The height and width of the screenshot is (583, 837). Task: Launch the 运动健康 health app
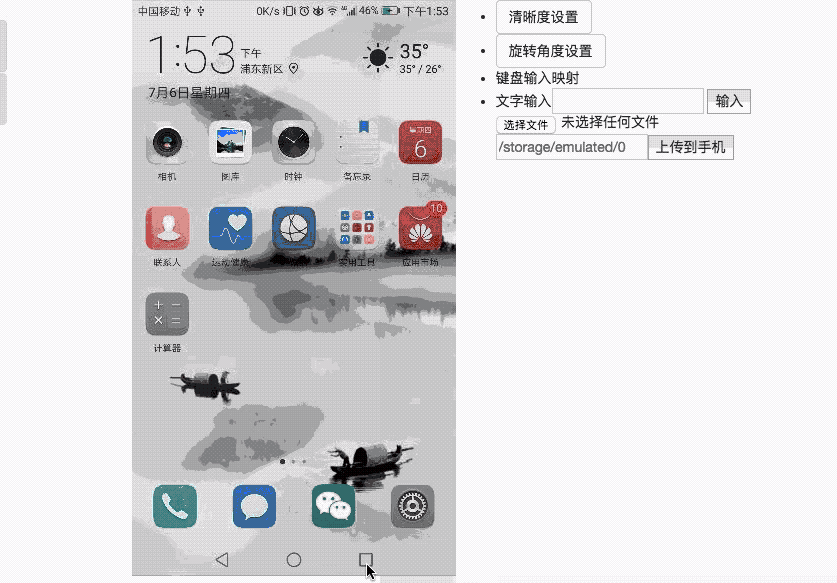click(x=230, y=229)
